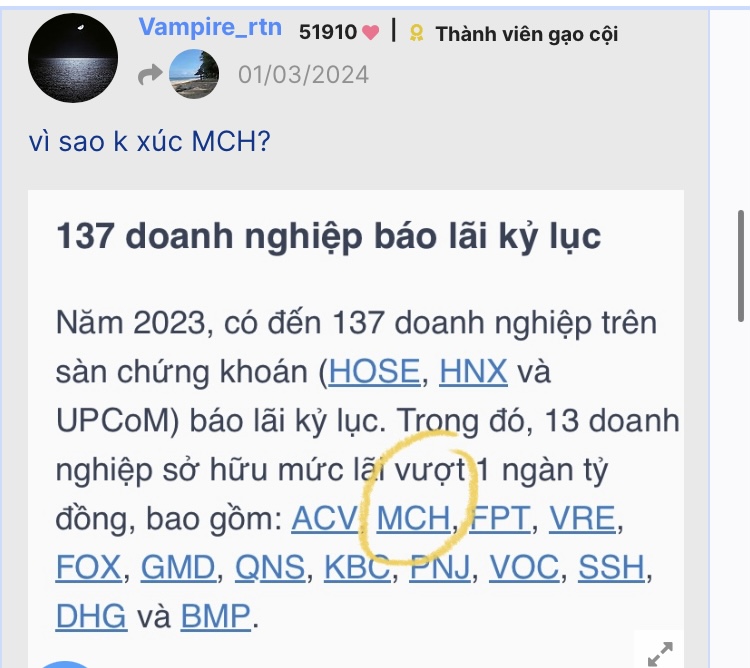This screenshot has width=750, height=668.
Task: Open Vampire_rtn's profile from the username
Action: 210,28
